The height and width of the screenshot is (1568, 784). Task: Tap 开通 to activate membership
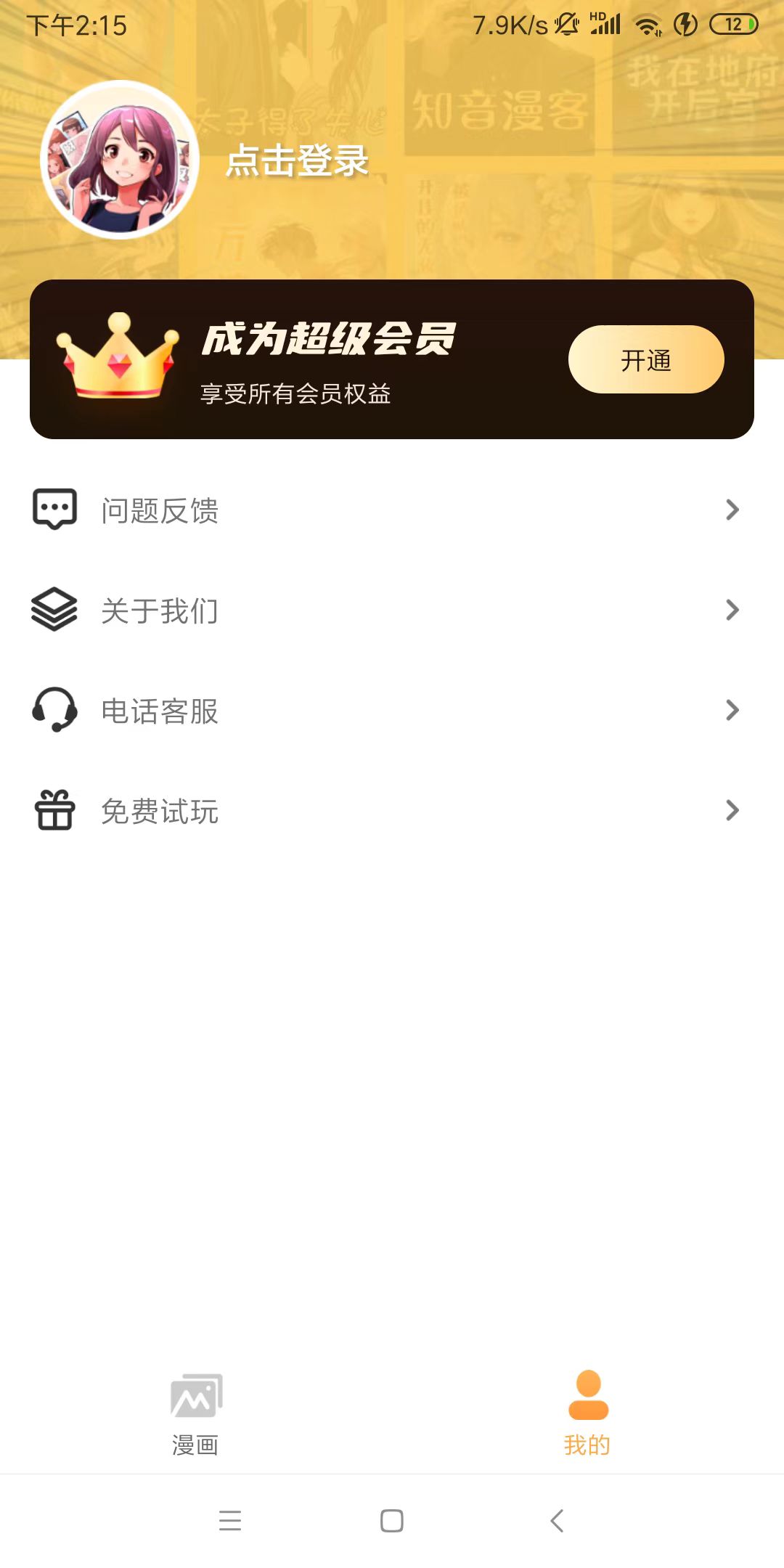point(645,359)
